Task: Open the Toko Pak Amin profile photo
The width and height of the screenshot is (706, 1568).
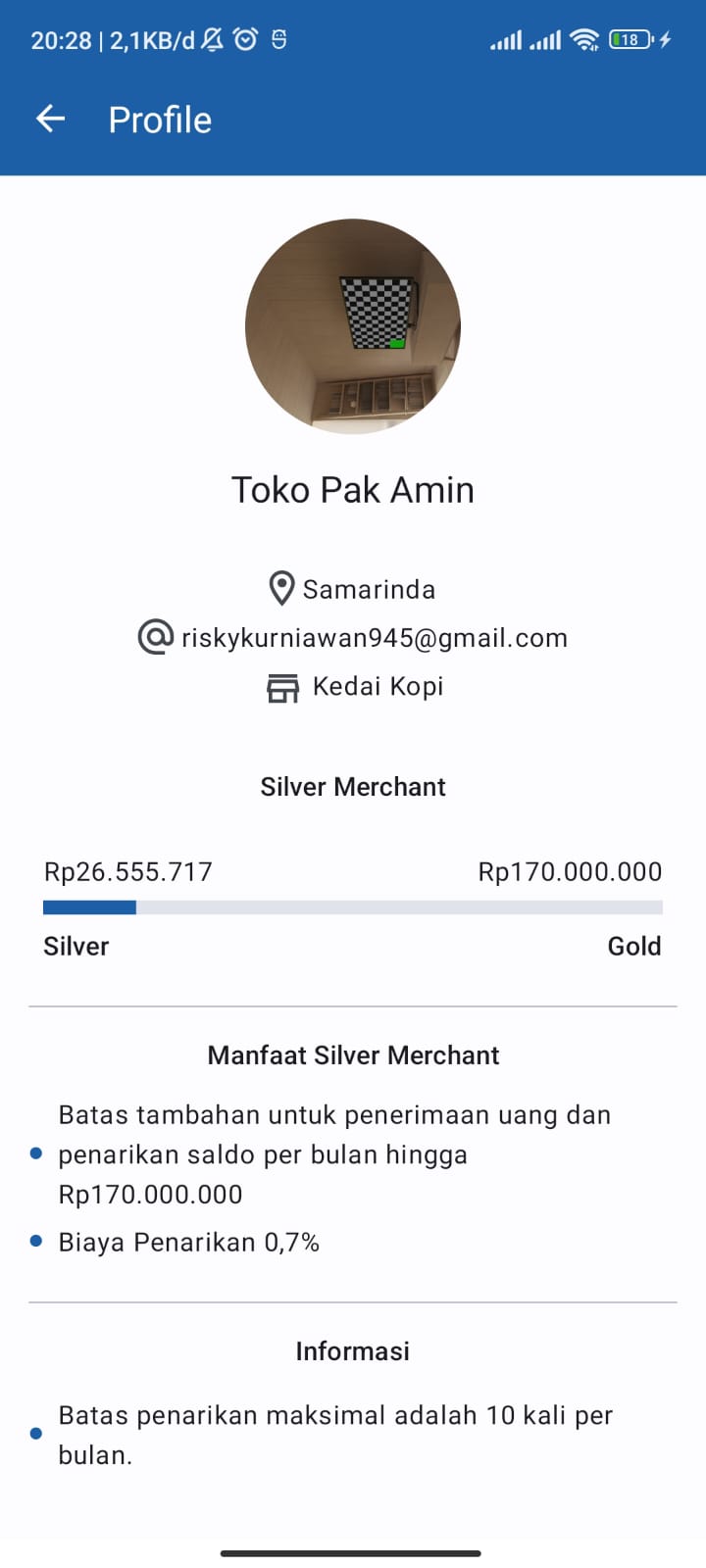Action: 353,326
